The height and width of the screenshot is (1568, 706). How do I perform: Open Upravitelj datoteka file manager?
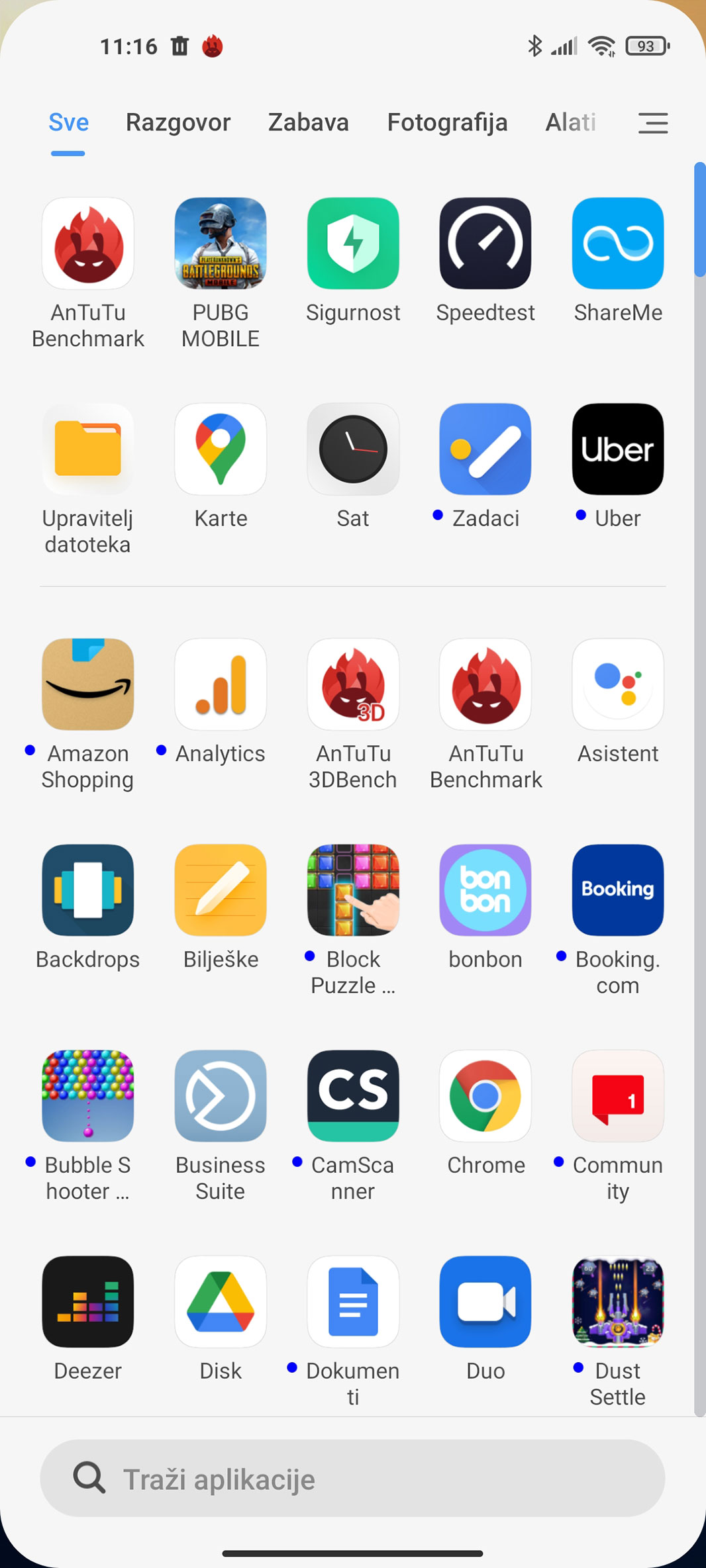88,449
